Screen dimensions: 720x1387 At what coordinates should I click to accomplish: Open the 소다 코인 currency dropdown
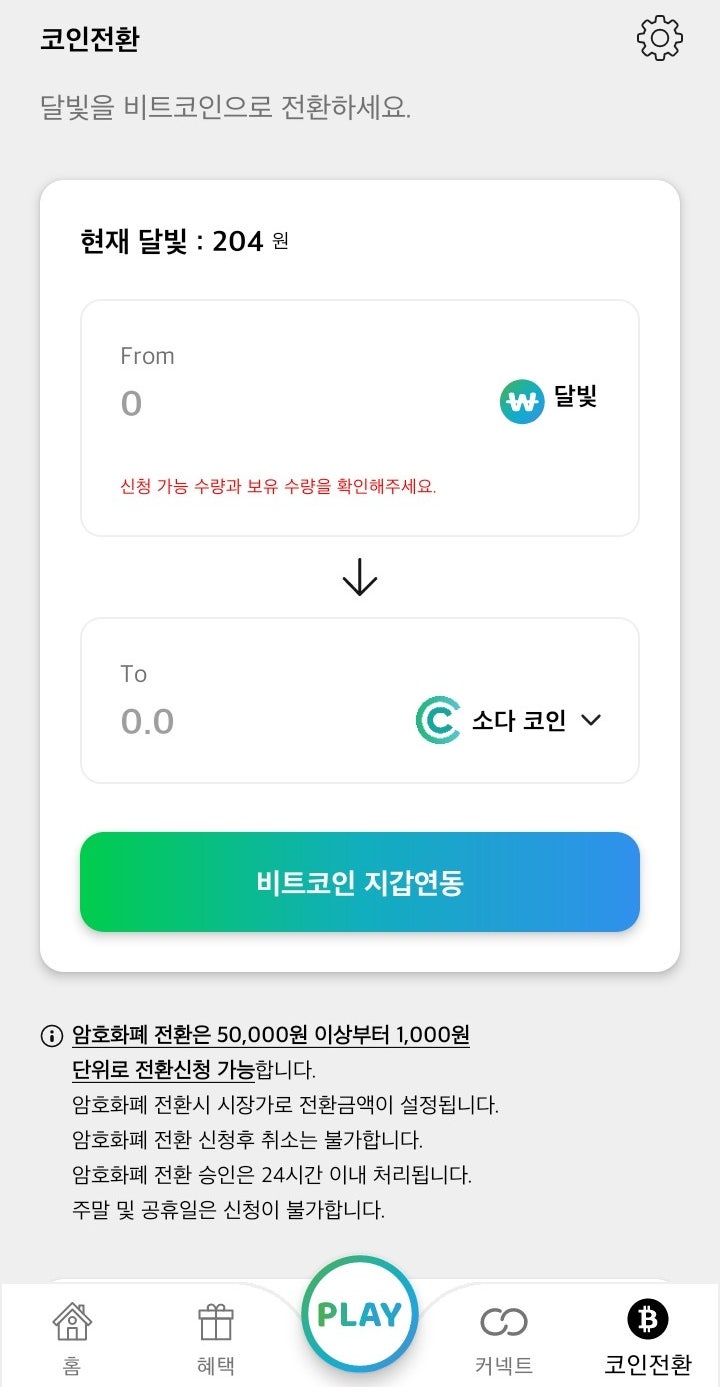pyautogui.click(x=519, y=718)
